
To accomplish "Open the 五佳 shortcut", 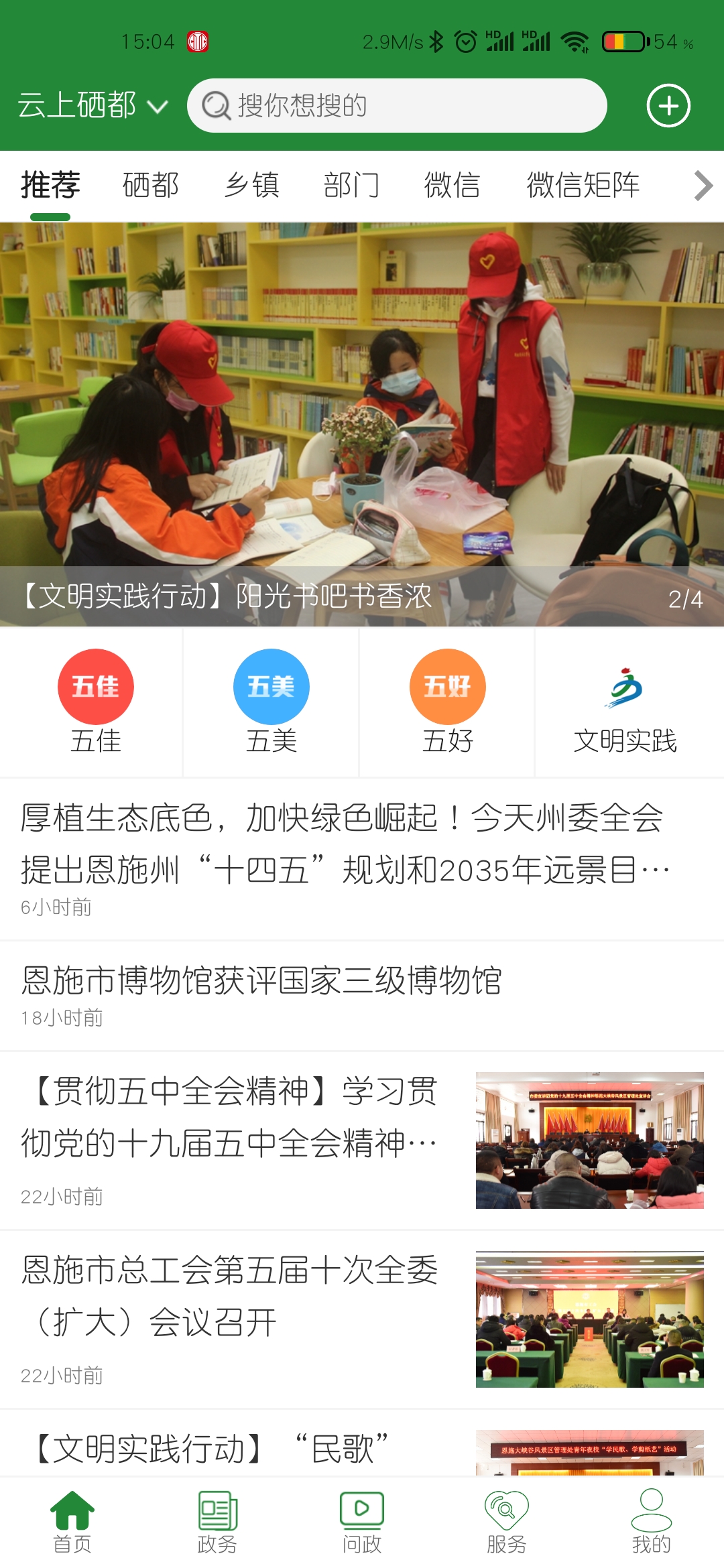I will [96, 702].
